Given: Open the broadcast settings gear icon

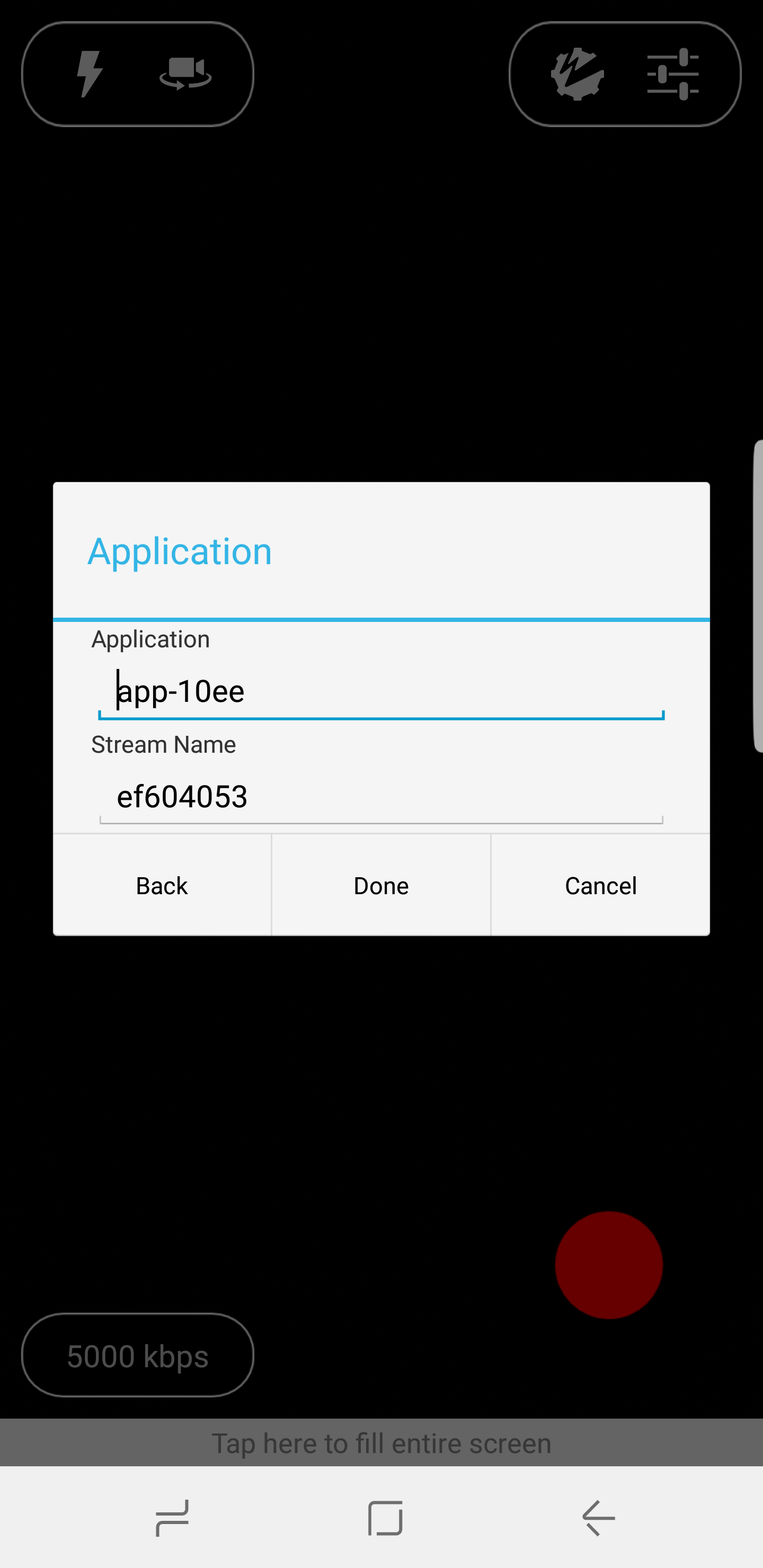Looking at the screenshot, I should (x=577, y=74).
